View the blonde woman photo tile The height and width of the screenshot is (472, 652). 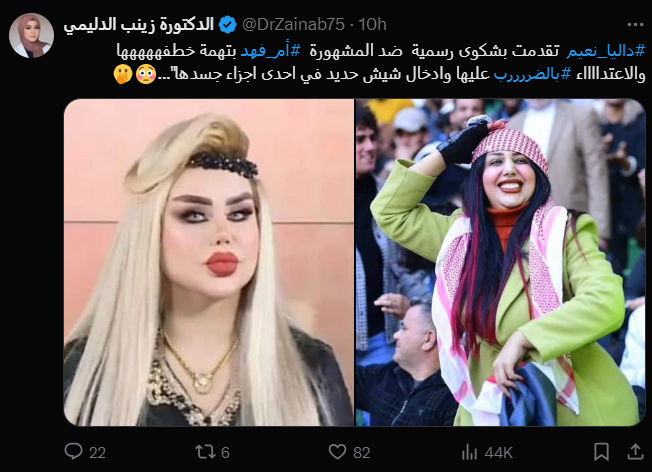[209, 262]
